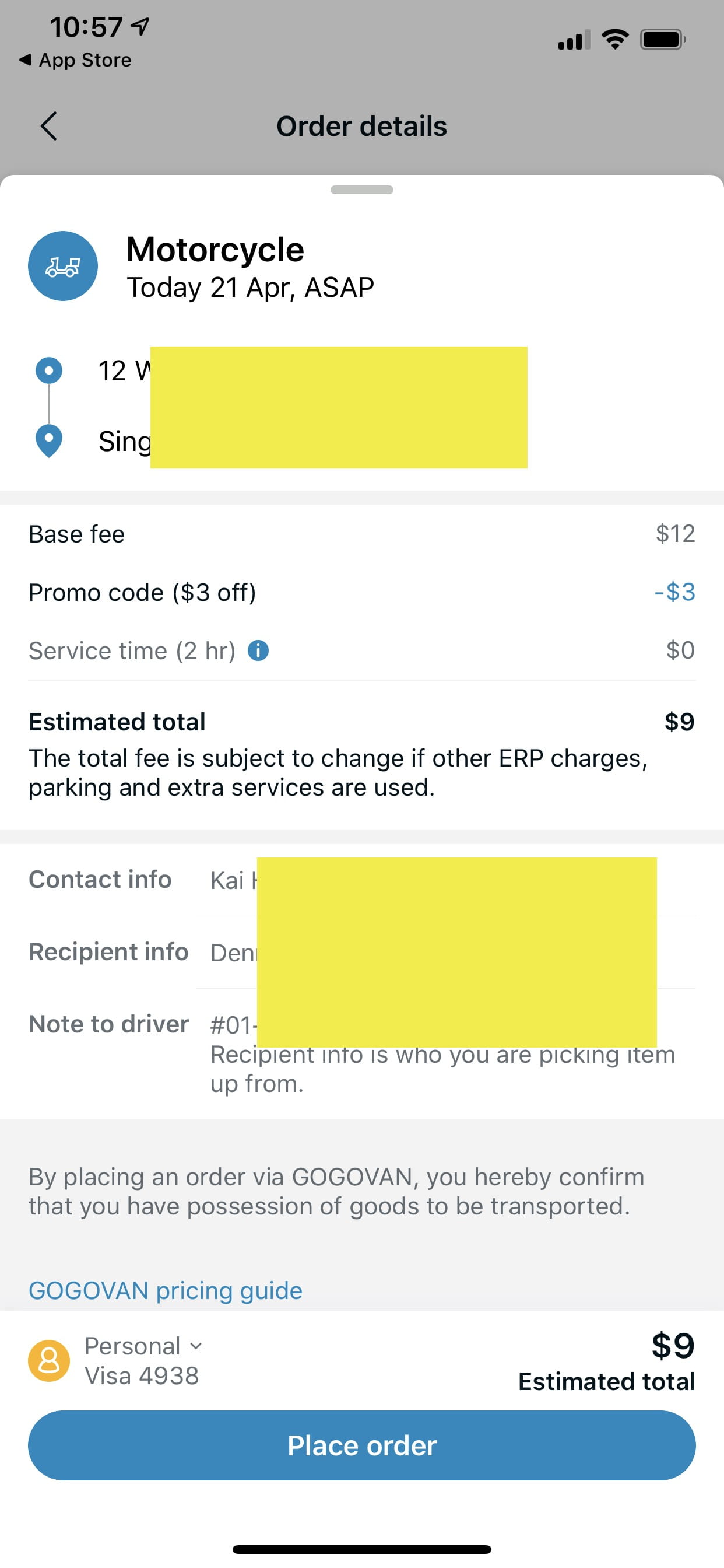Tap the Place order button

pyautogui.click(x=362, y=1445)
